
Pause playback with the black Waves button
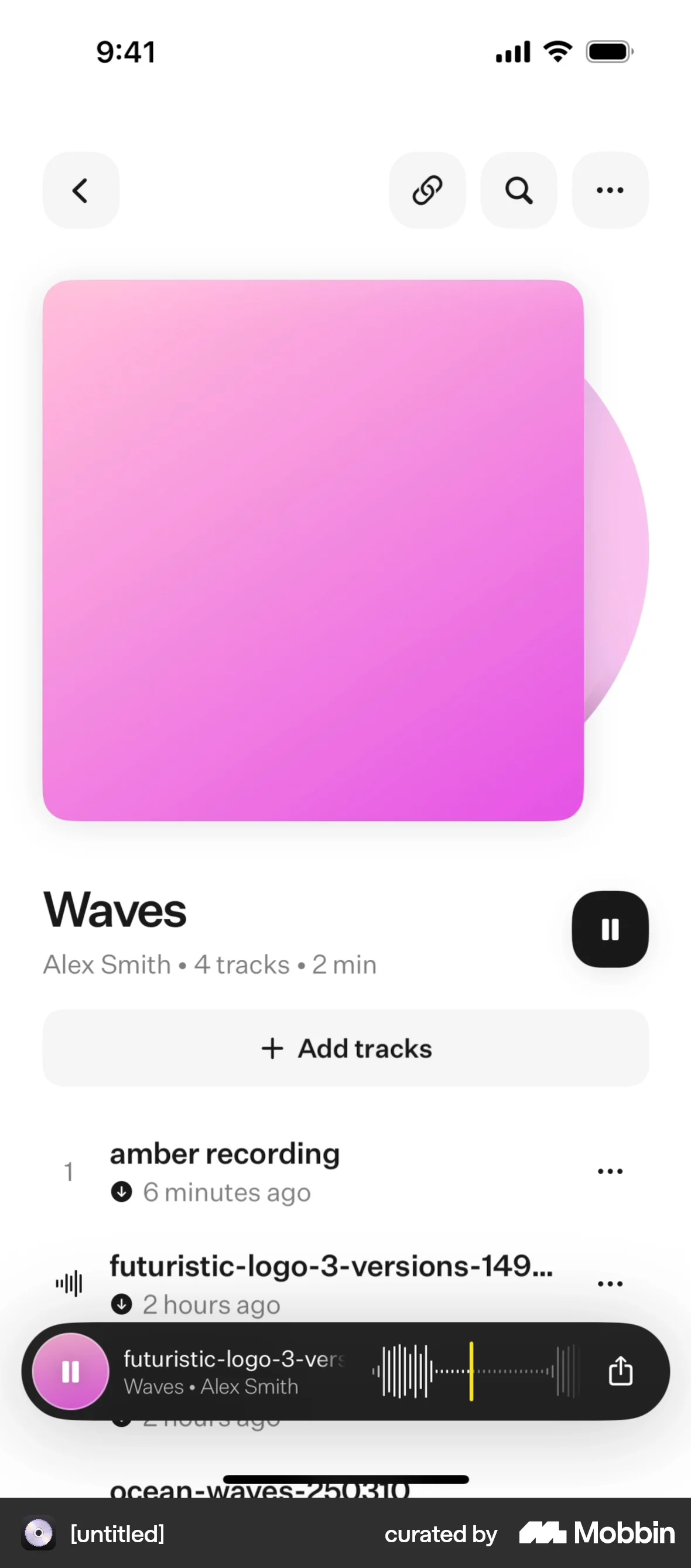610,929
